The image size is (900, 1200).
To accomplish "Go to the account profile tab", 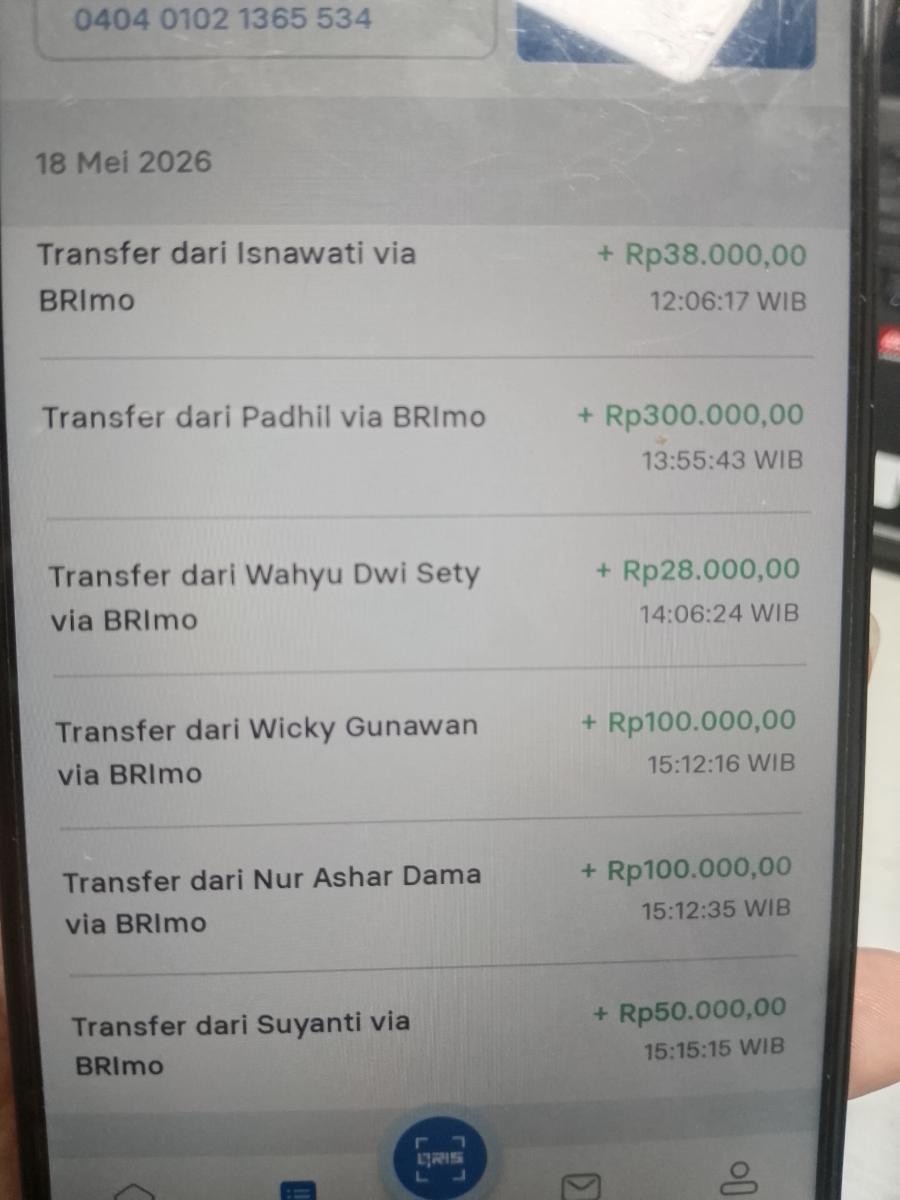I will [739, 1178].
